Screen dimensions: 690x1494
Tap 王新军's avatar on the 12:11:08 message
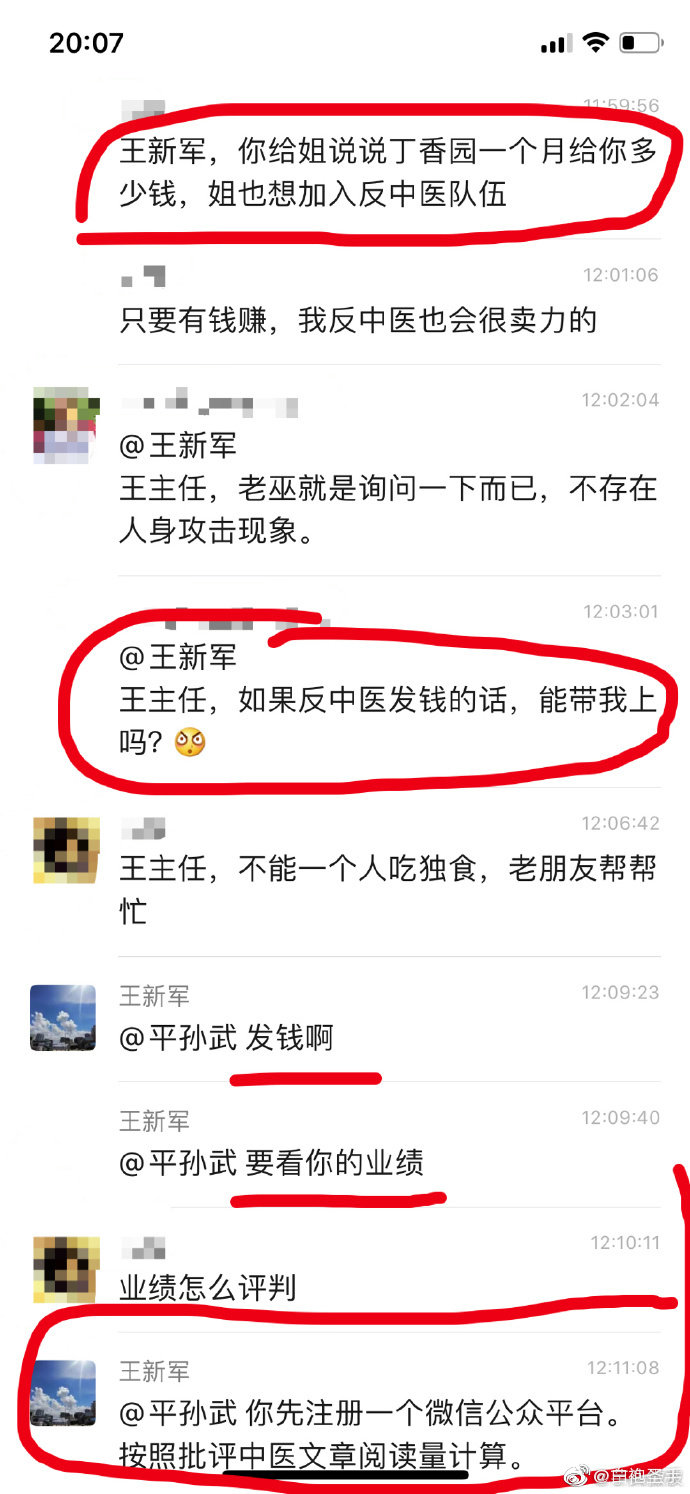pos(64,1393)
